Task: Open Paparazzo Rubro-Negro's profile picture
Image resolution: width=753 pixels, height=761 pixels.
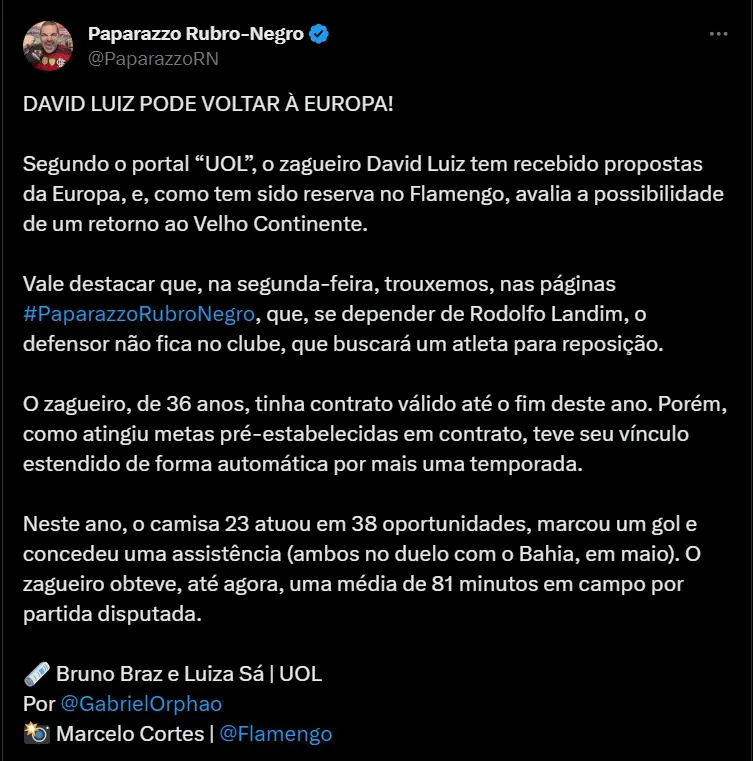Action: point(48,46)
